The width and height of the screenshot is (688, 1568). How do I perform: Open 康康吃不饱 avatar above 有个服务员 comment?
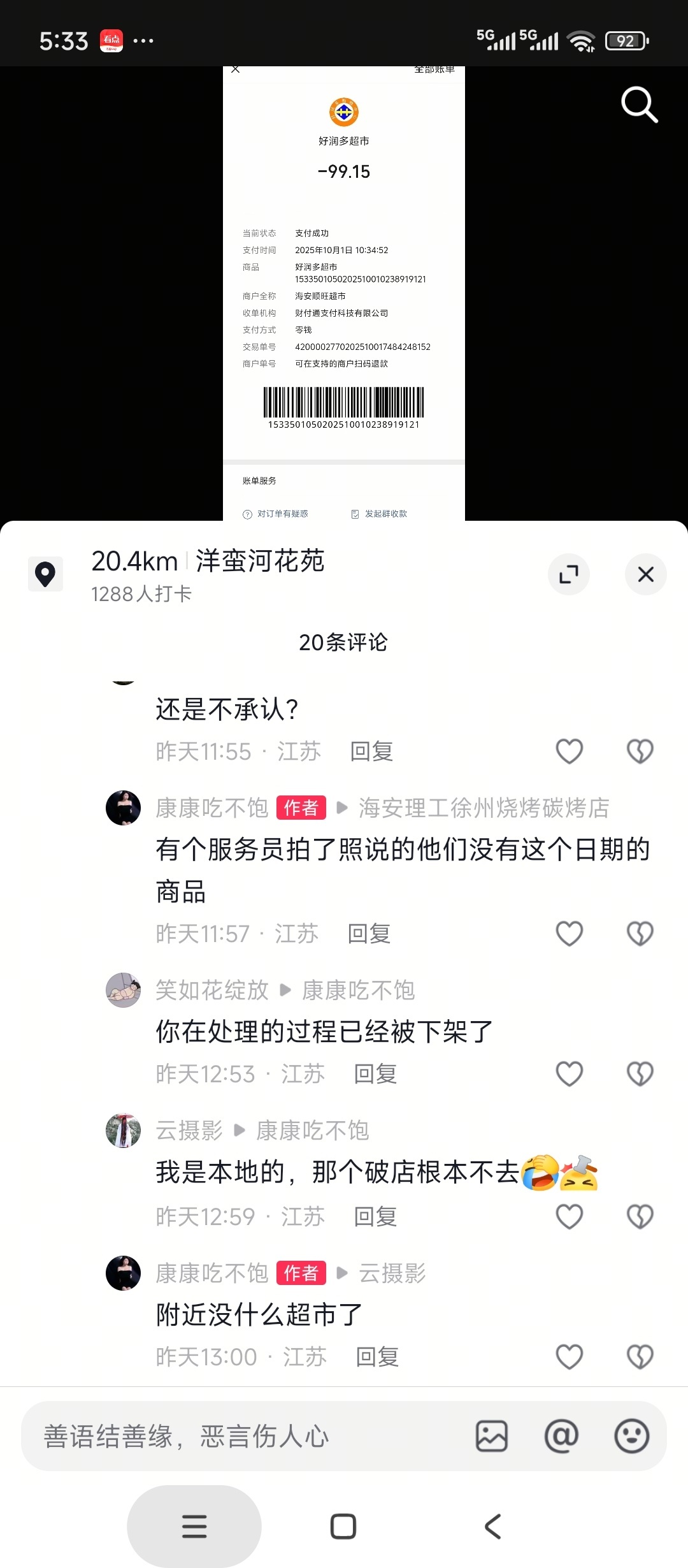click(x=123, y=808)
